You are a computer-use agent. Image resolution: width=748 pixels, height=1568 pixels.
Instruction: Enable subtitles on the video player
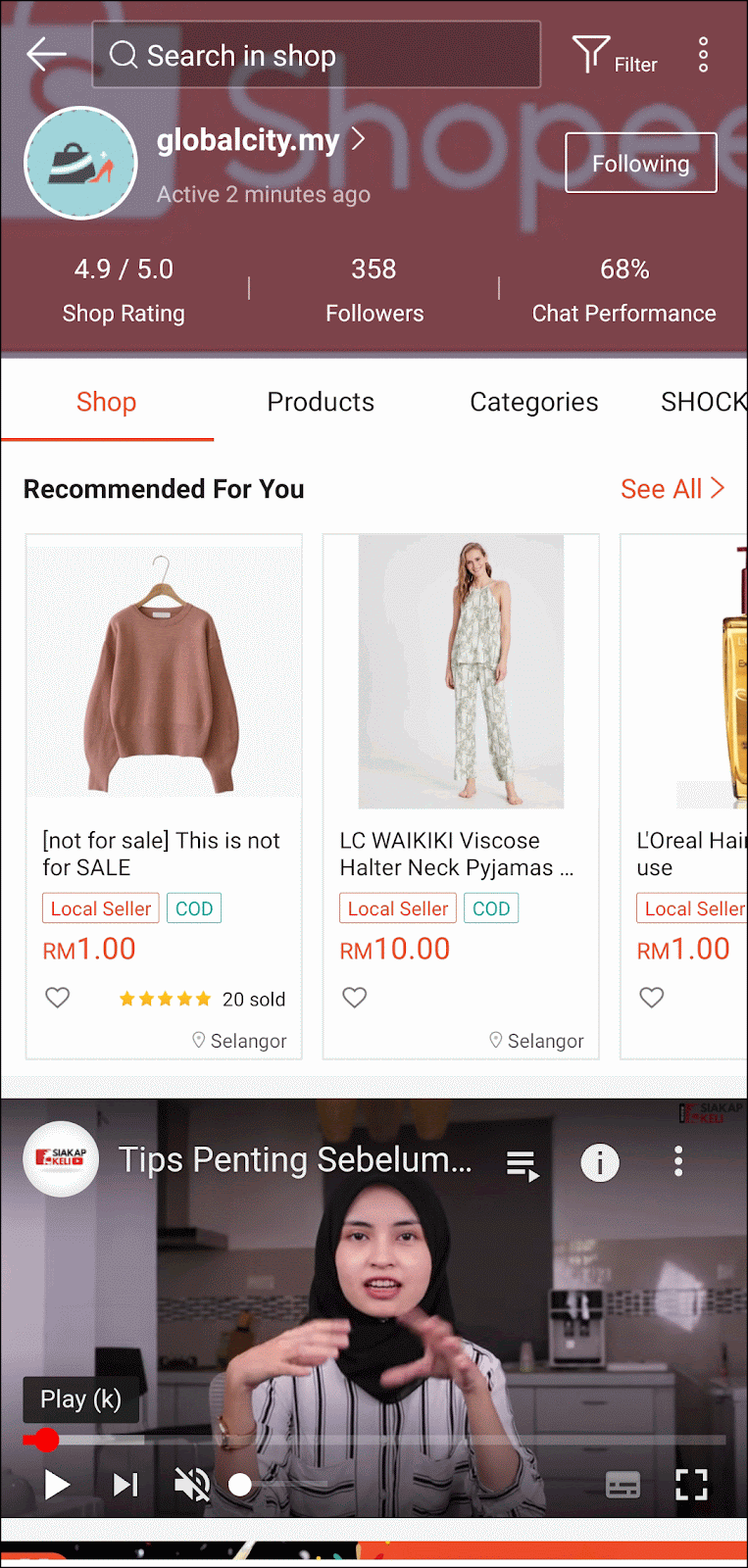tap(622, 1485)
